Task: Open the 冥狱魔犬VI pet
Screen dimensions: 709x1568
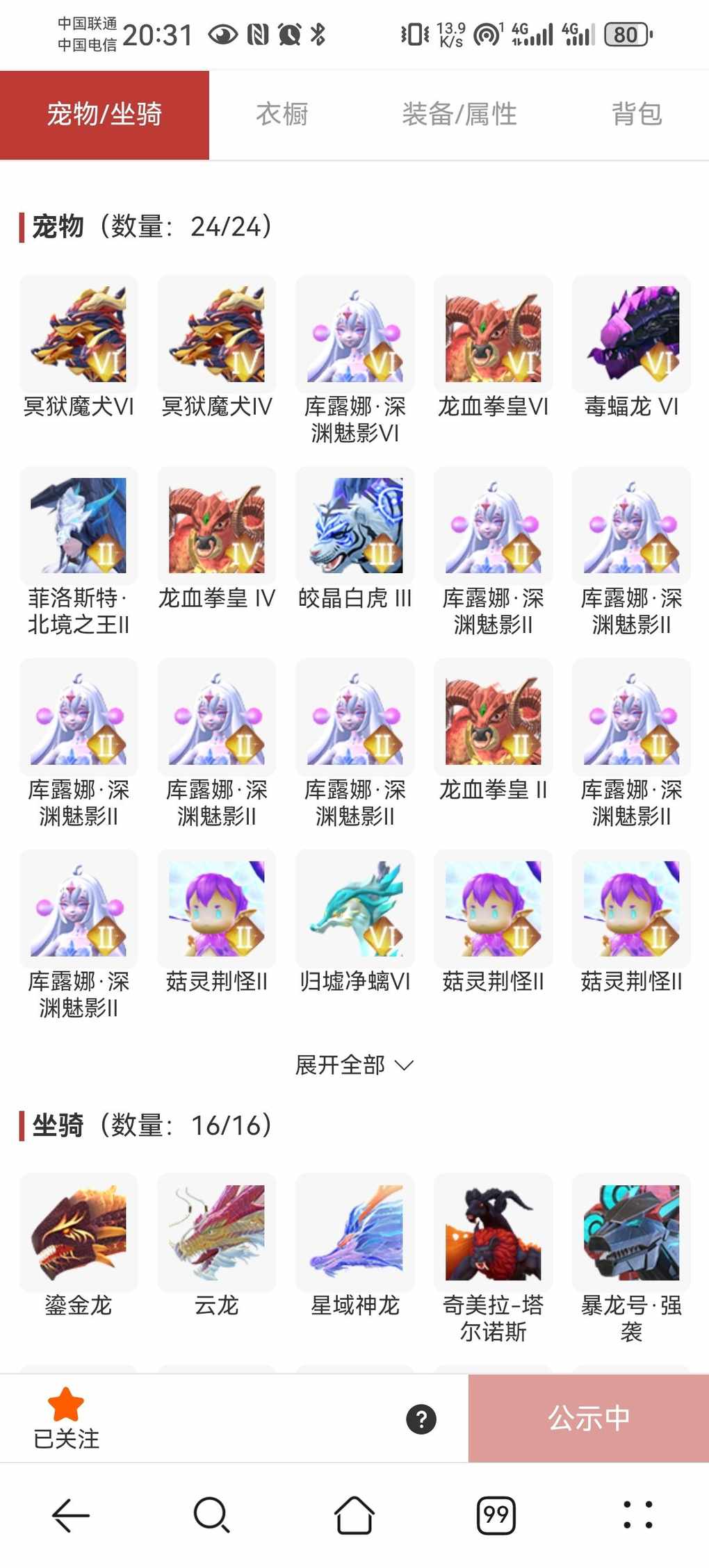Action: (79, 335)
